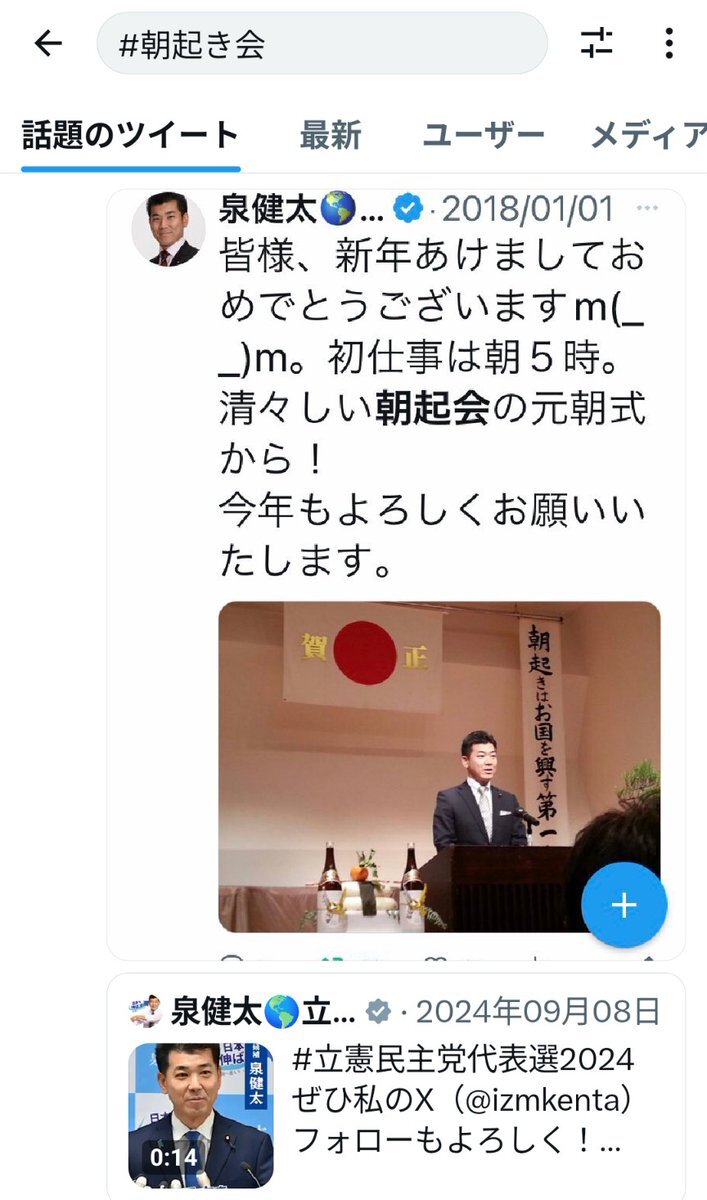Image resolution: width=707 pixels, height=1200 pixels.
Task: Tap the search box with #朝起き会
Action: [321, 44]
